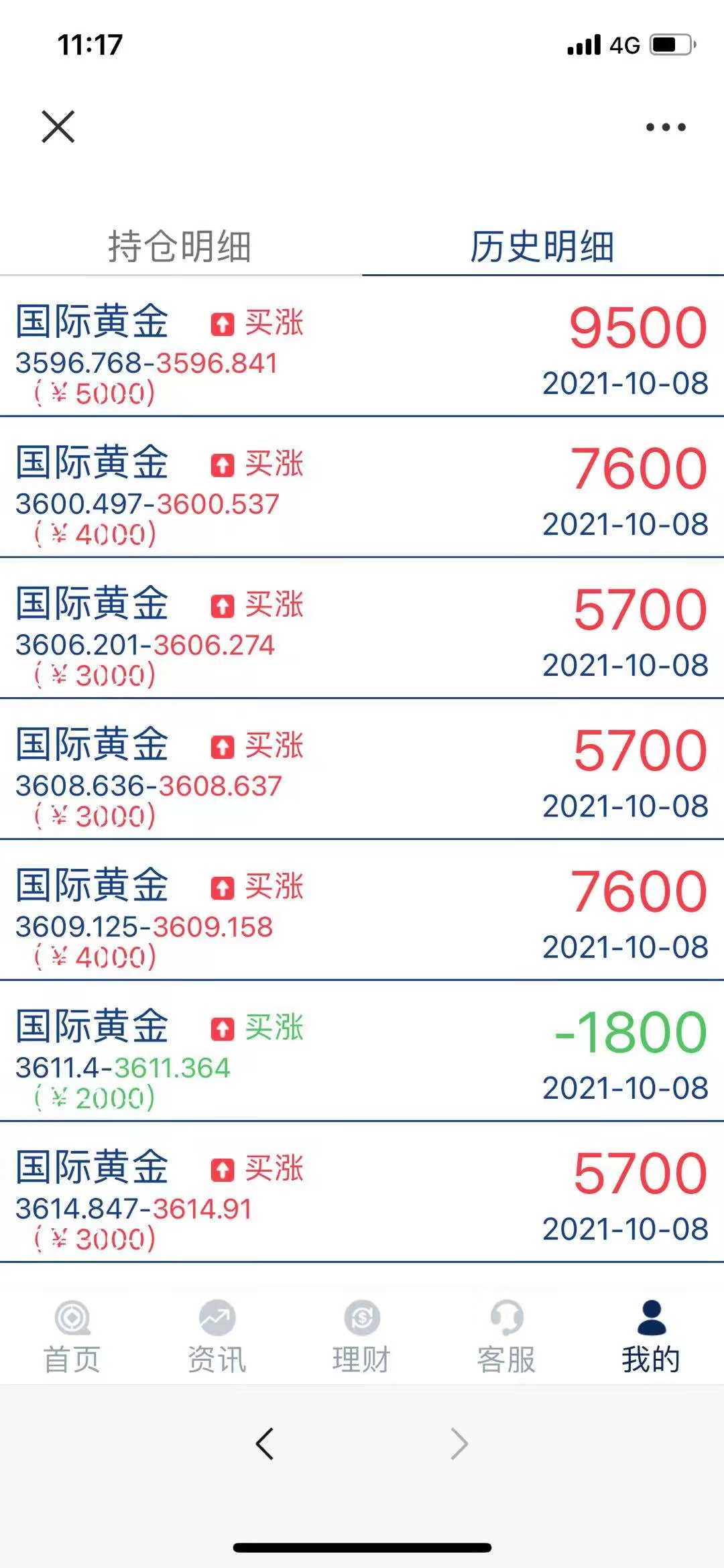Close the page with the X icon
This screenshot has height=1568, width=724.
click(58, 127)
